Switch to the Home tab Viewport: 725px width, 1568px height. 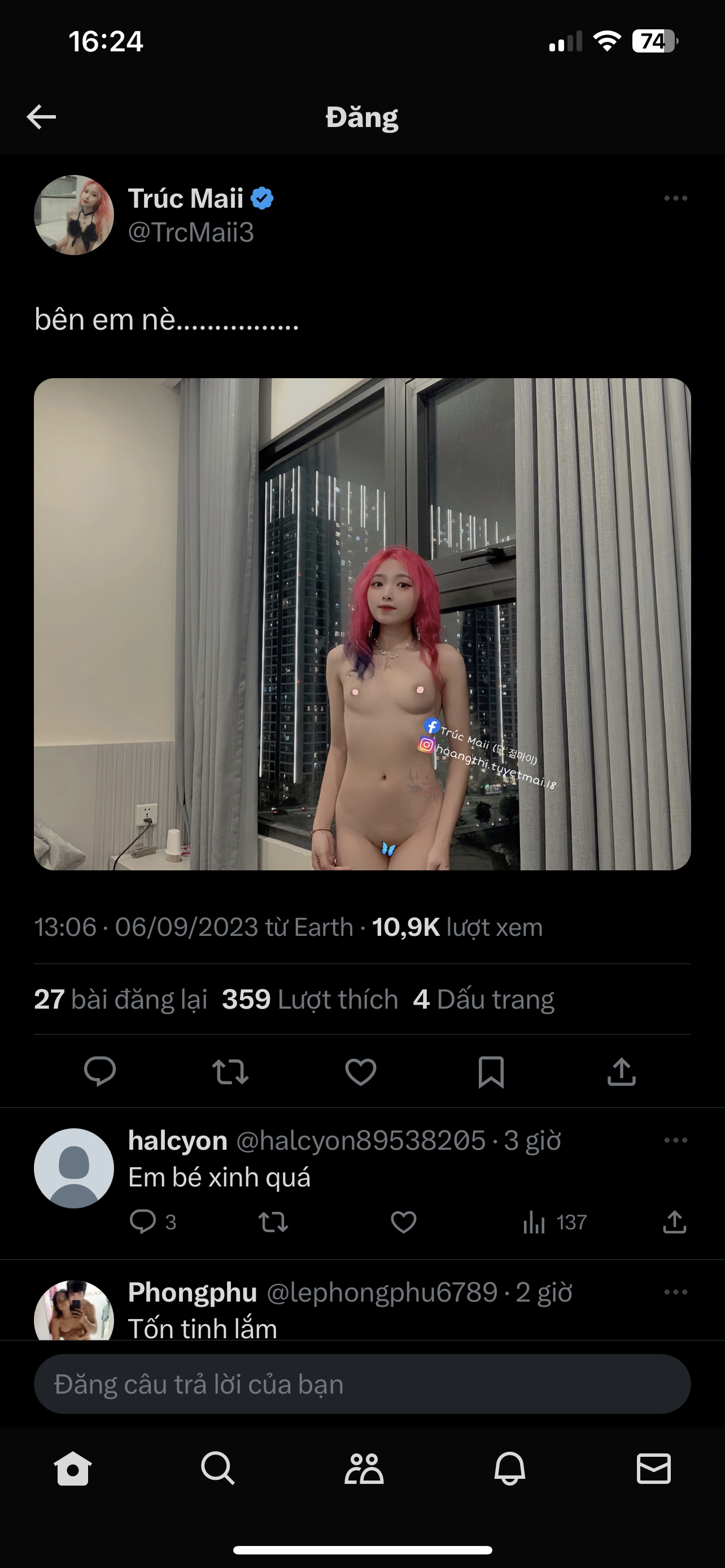72,1469
